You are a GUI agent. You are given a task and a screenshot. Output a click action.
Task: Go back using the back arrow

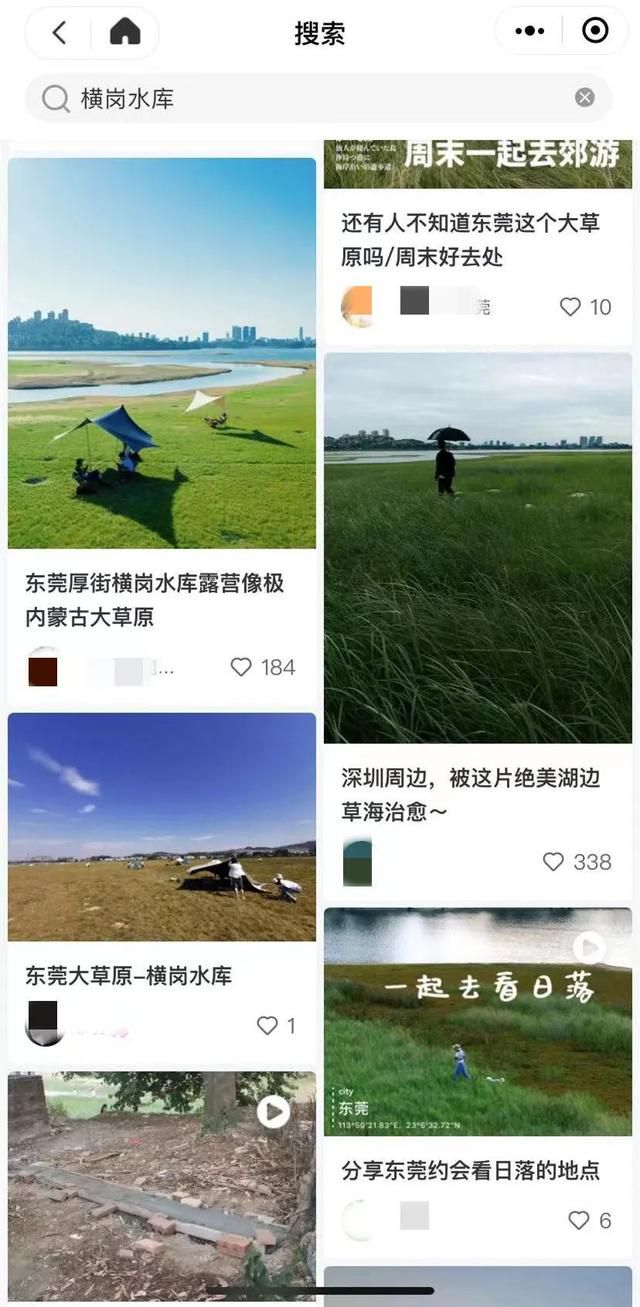click(59, 33)
